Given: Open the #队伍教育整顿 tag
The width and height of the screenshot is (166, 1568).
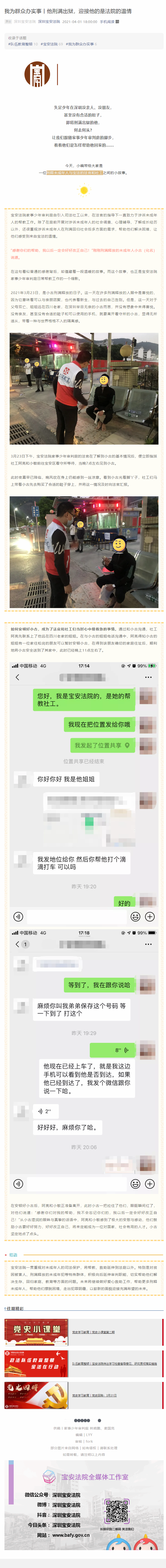Looking at the screenshot, I should pyautogui.click(x=21, y=44).
